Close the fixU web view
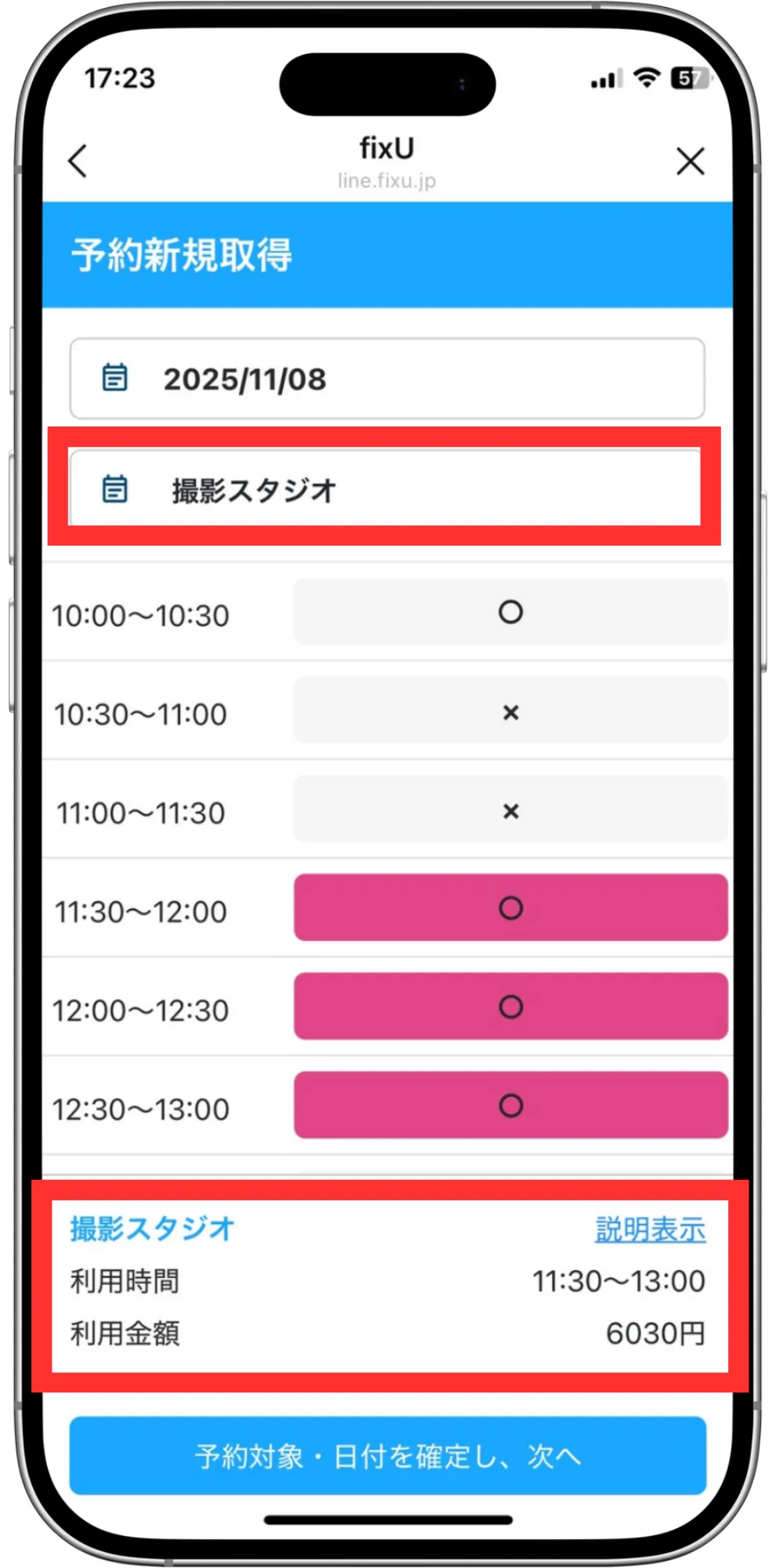Viewport: 776px width, 1568px height. point(690,162)
